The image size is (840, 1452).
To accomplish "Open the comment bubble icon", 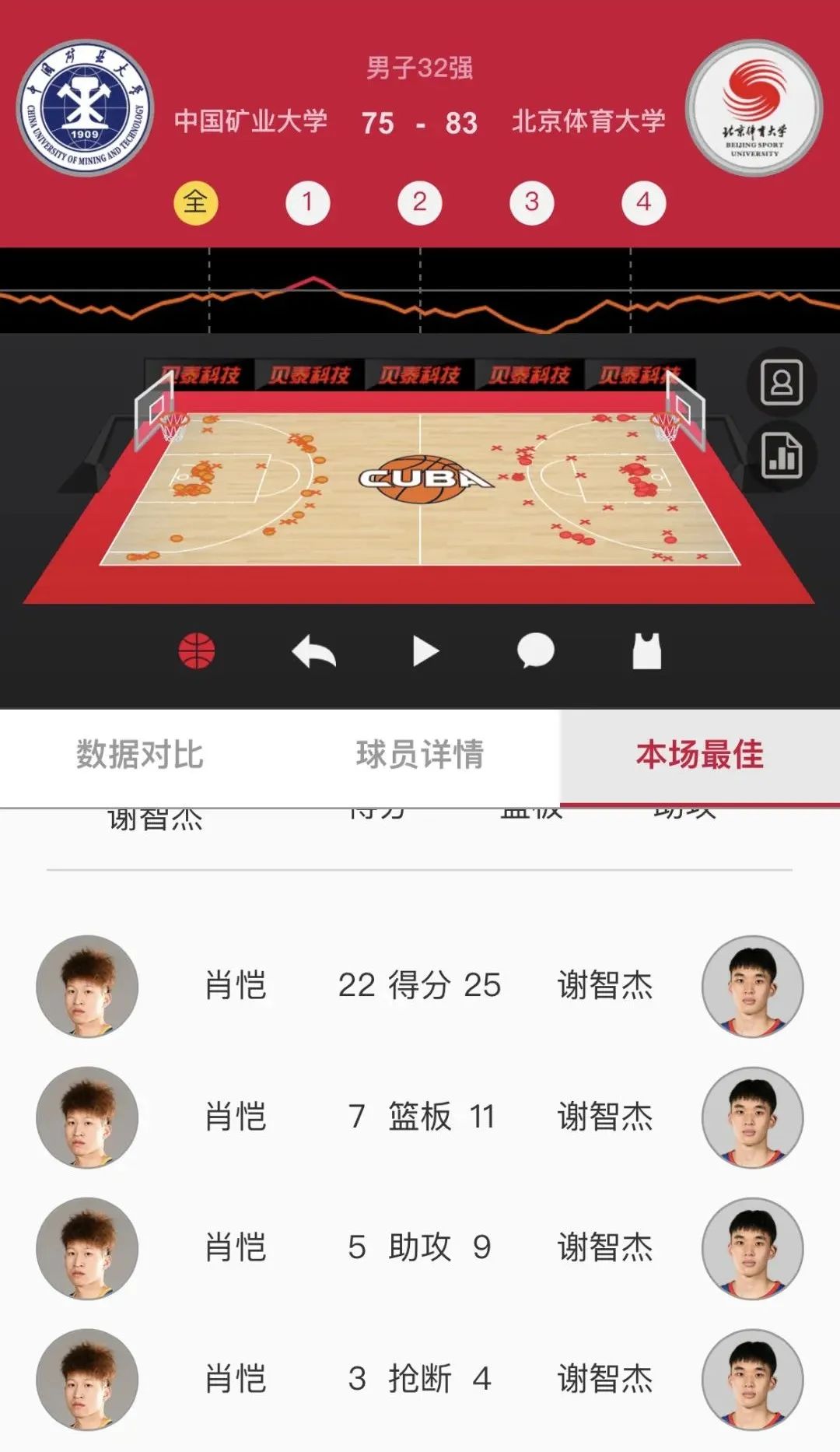I will tap(535, 652).
